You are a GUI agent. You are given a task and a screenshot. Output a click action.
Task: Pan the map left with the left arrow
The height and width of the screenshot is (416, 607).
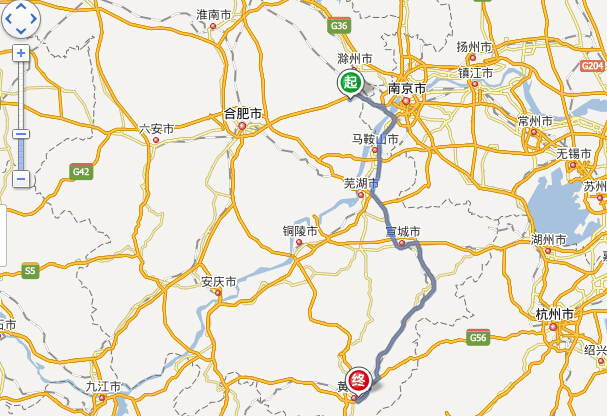tap(8, 17)
